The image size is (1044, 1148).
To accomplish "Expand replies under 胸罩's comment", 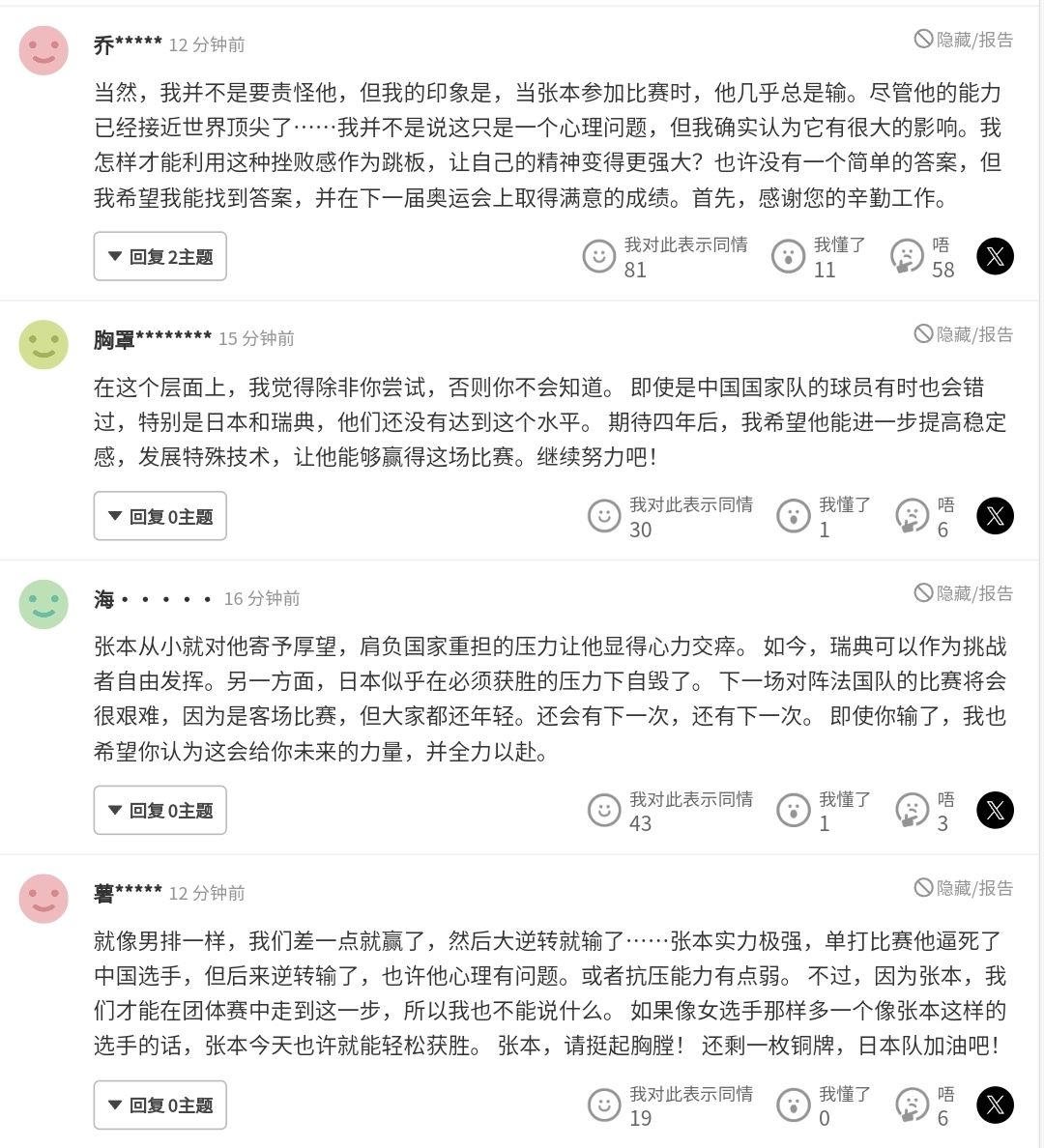I will [160, 517].
